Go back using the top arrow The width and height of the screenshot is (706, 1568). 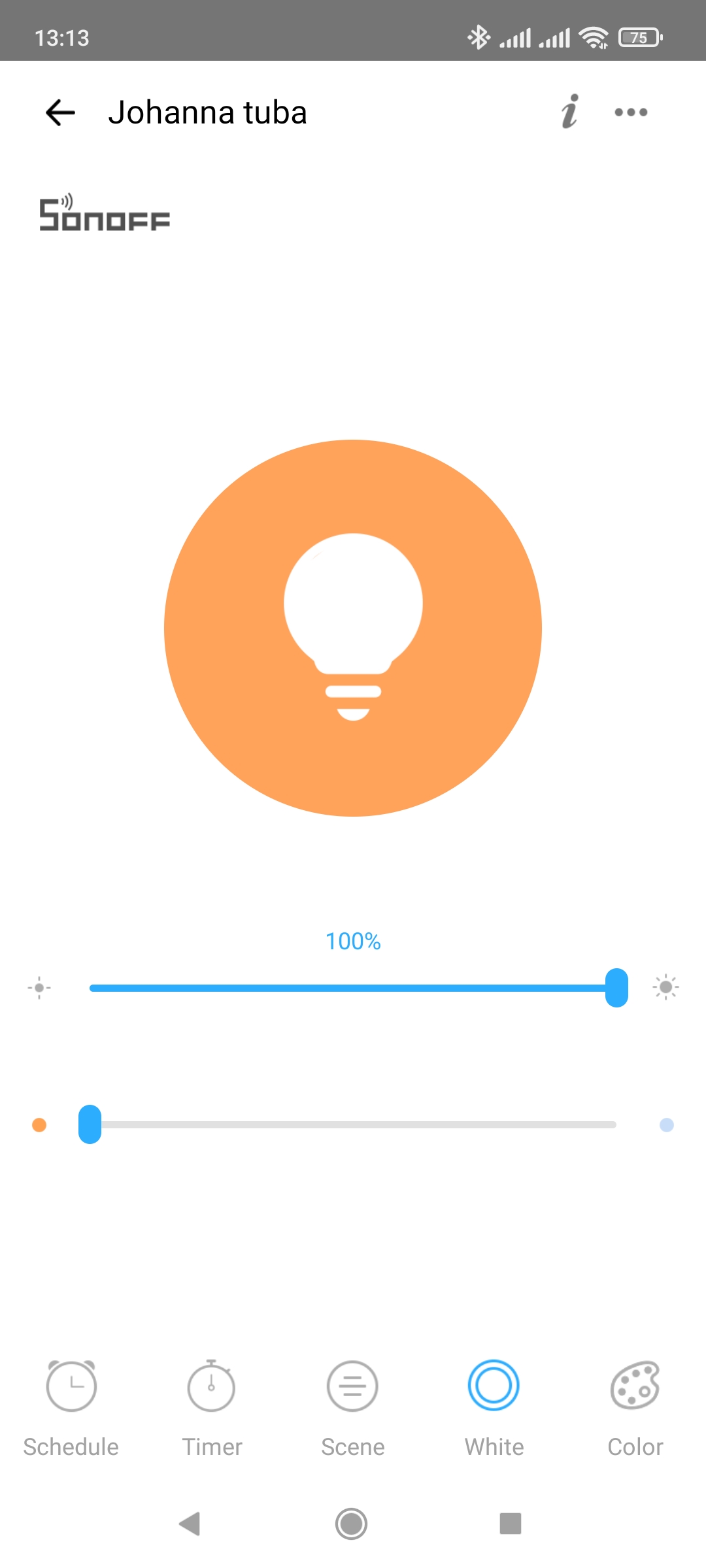click(x=60, y=112)
